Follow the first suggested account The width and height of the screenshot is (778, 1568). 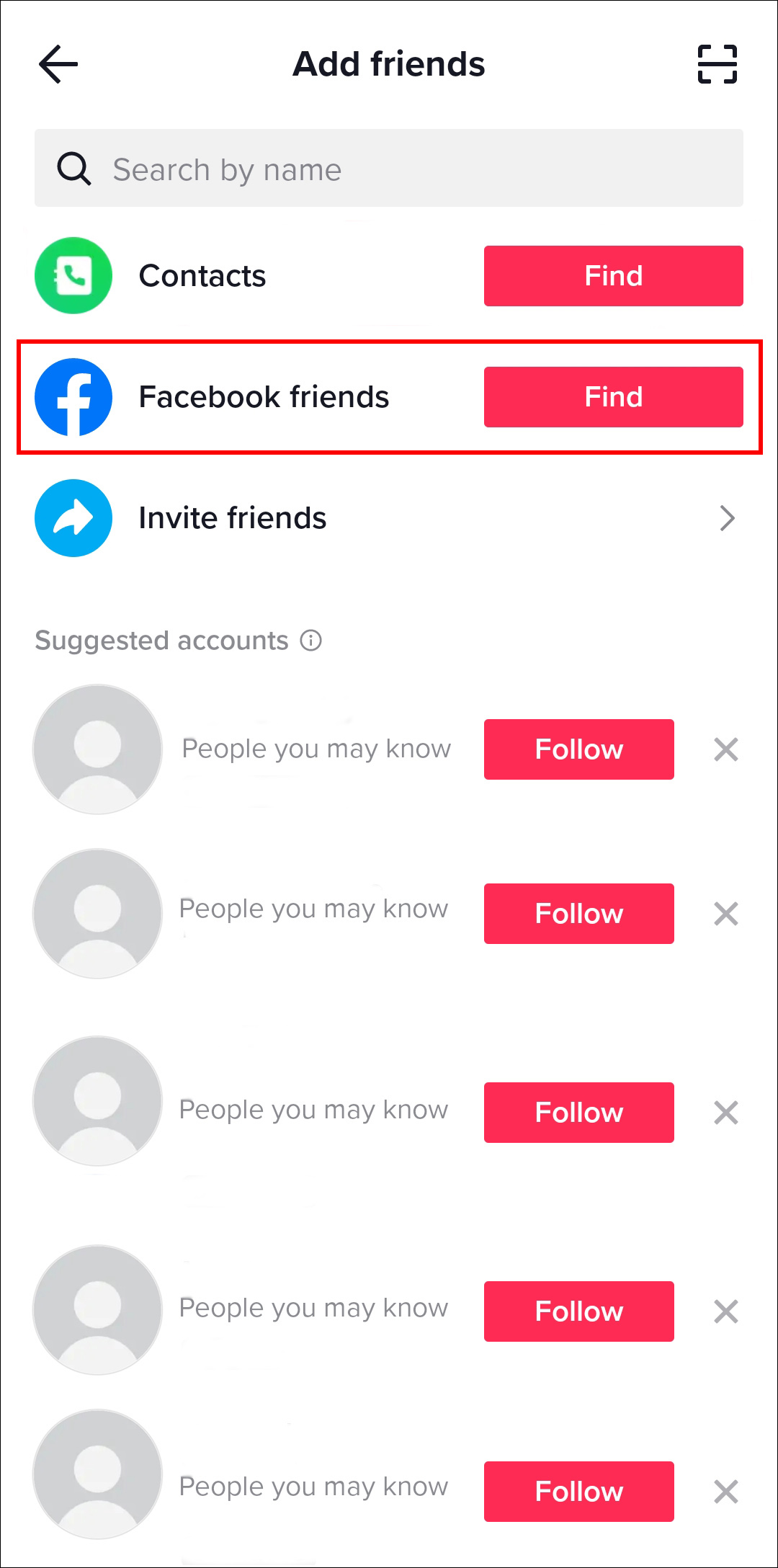click(578, 749)
